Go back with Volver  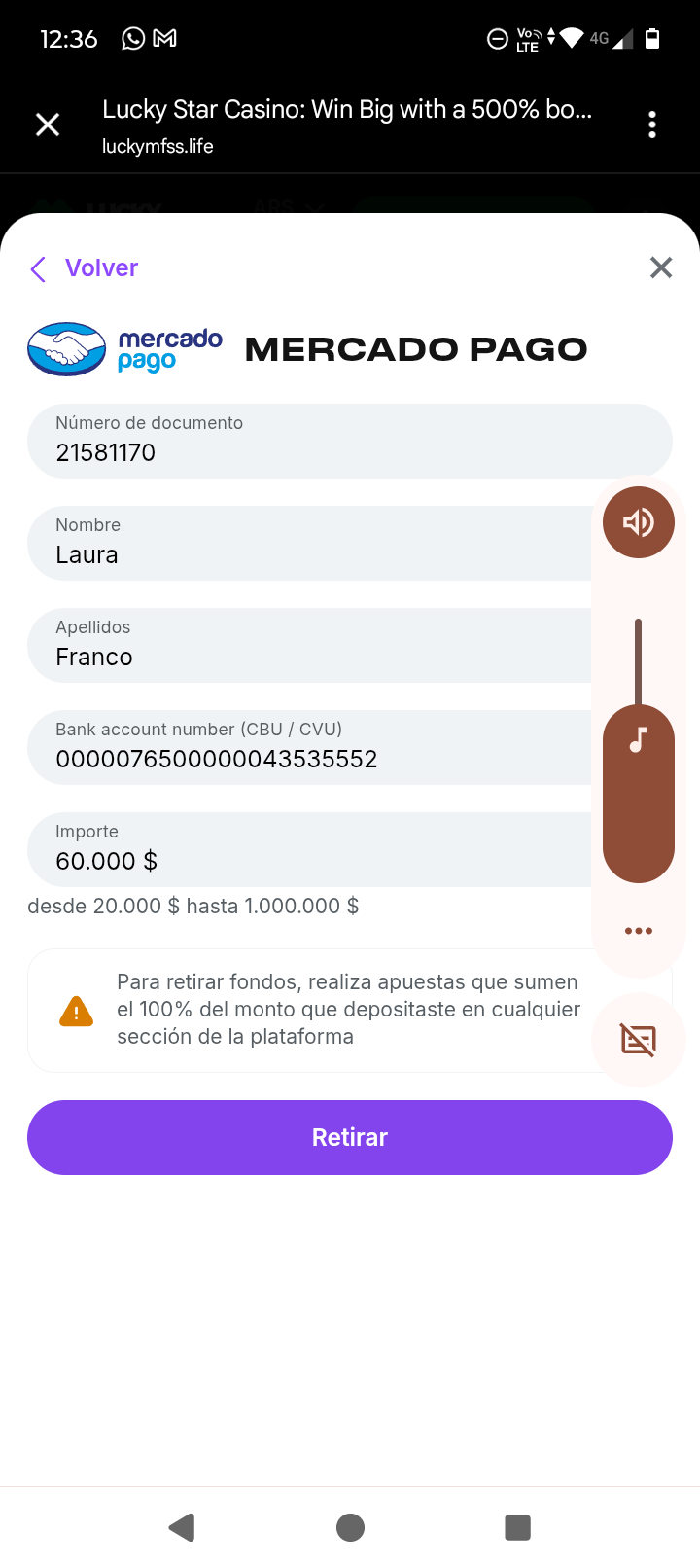click(x=85, y=268)
